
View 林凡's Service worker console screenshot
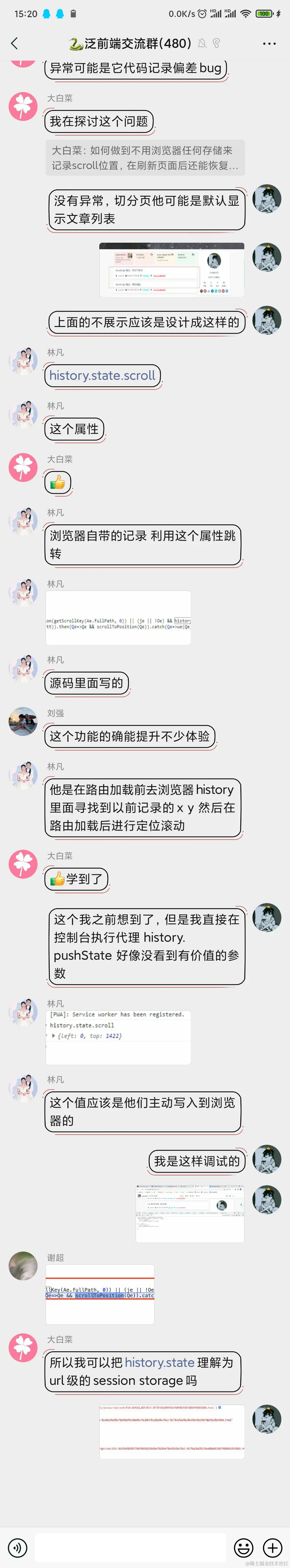coord(118,1037)
